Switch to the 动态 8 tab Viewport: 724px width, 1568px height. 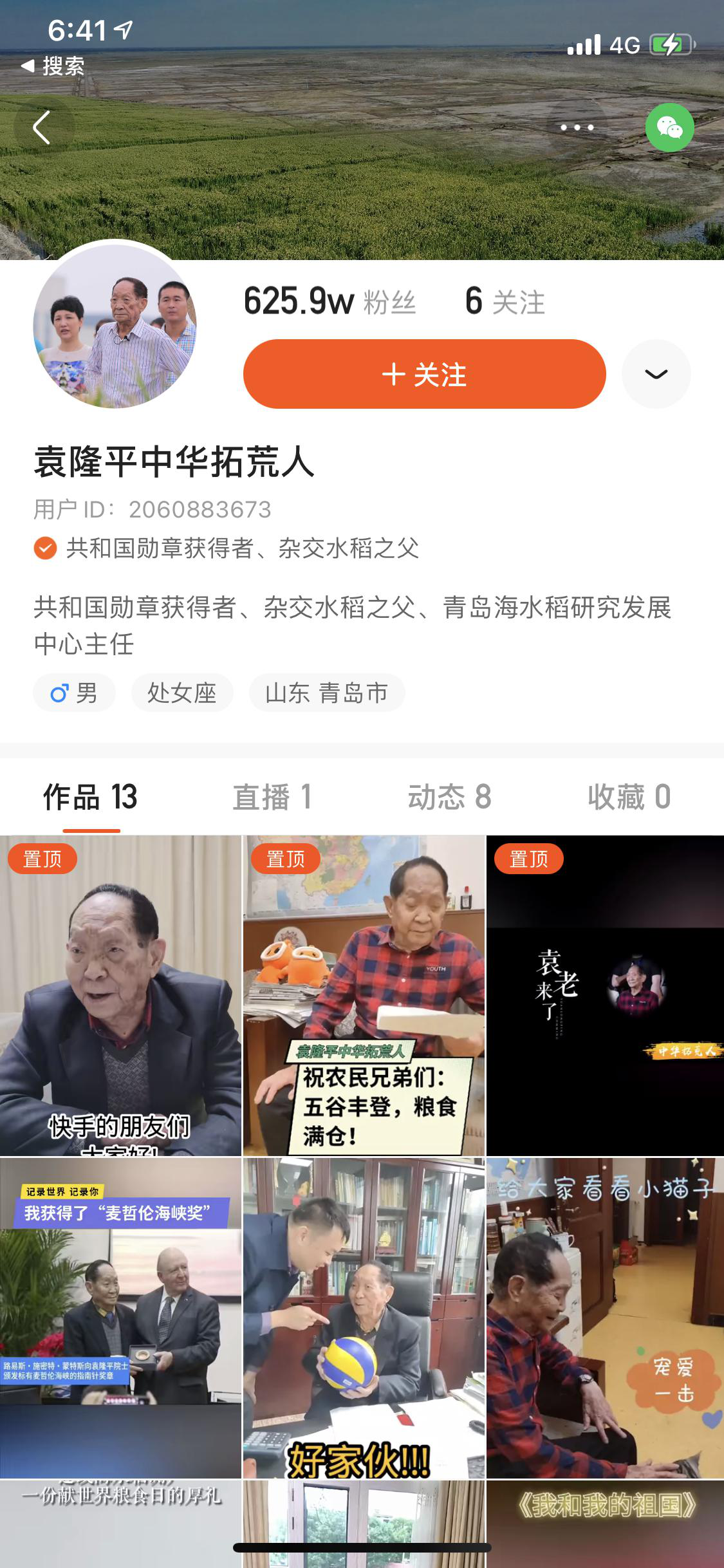coord(449,797)
